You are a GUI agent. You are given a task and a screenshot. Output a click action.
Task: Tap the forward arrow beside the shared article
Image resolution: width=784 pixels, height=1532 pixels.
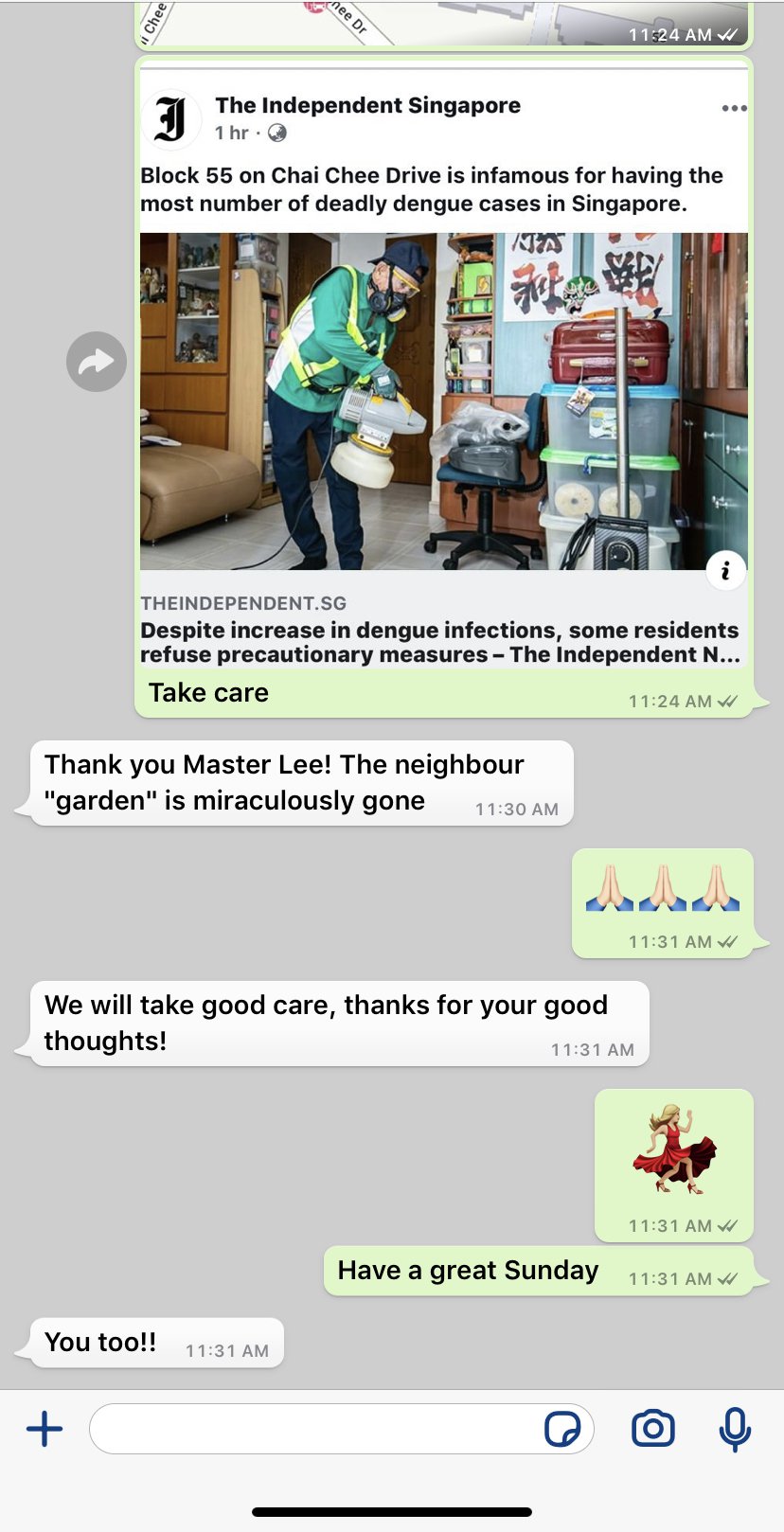(97, 362)
